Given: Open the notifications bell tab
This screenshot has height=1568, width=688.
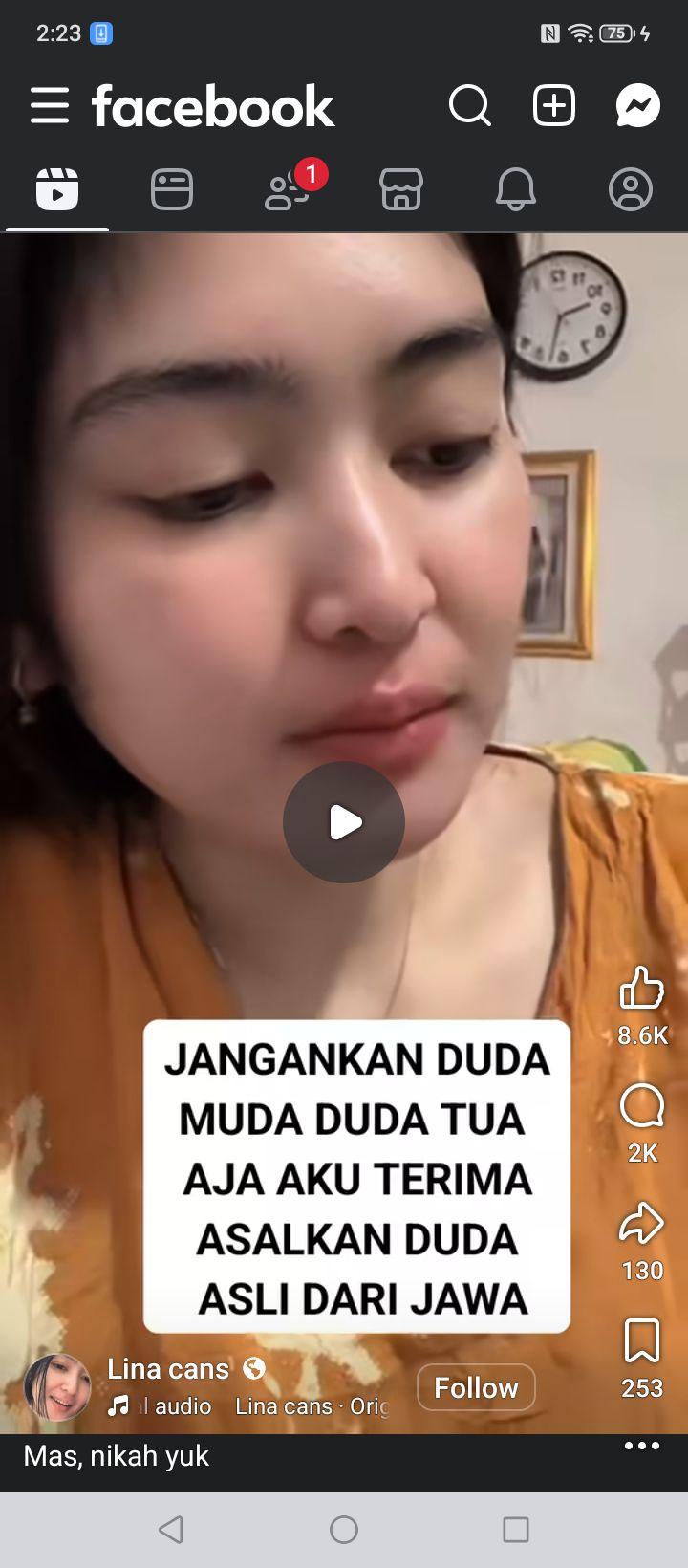Looking at the screenshot, I should (x=516, y=189).
